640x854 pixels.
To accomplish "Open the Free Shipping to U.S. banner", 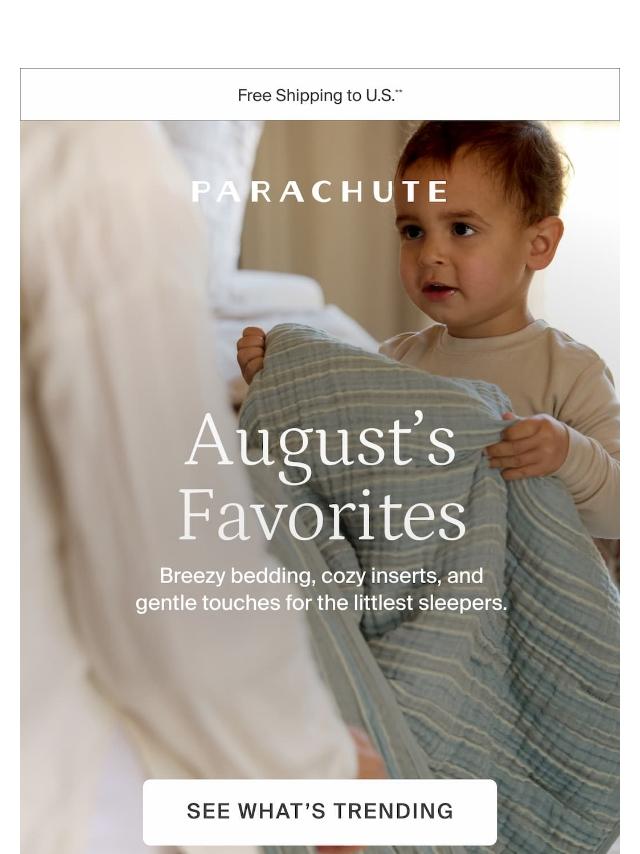I will 320,96.
